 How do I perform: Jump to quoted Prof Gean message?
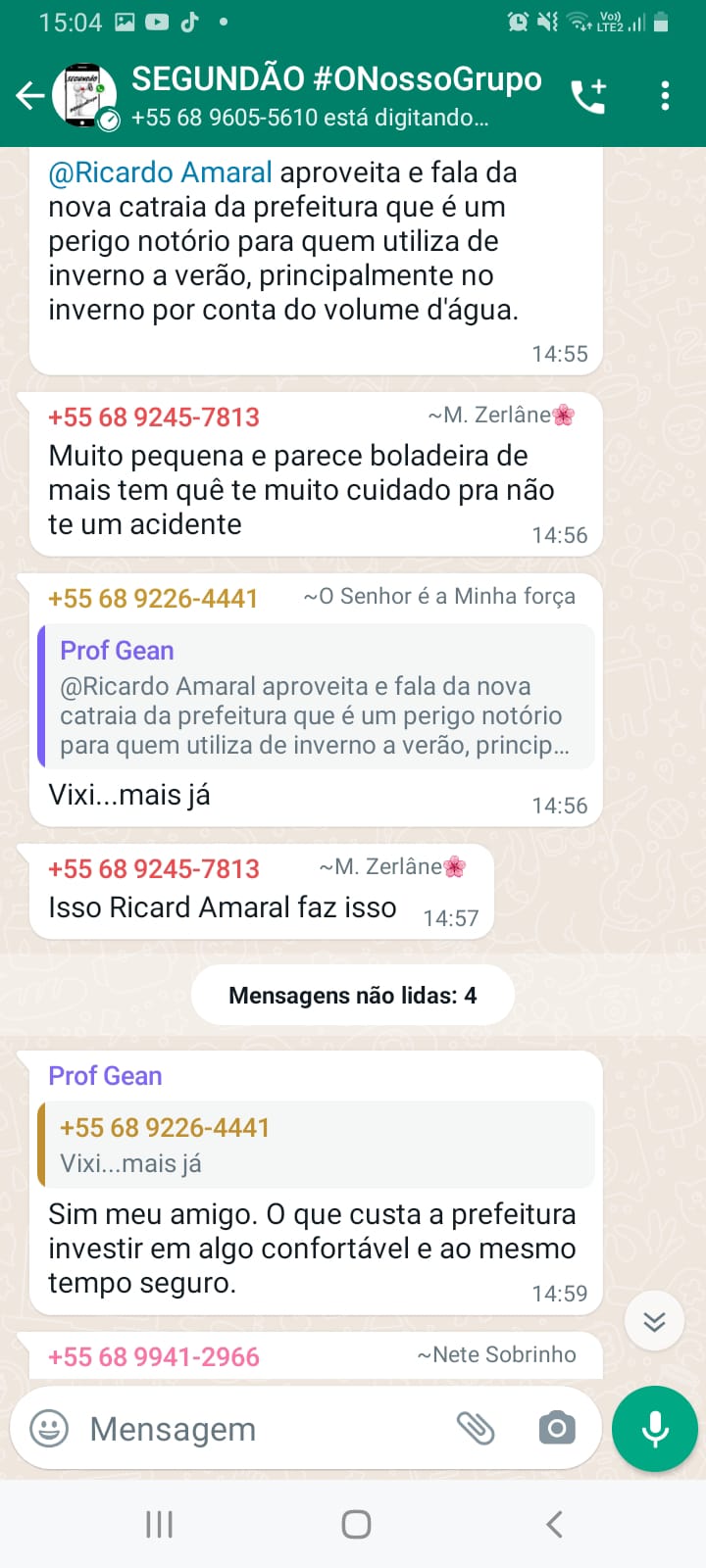pos(316,697)
